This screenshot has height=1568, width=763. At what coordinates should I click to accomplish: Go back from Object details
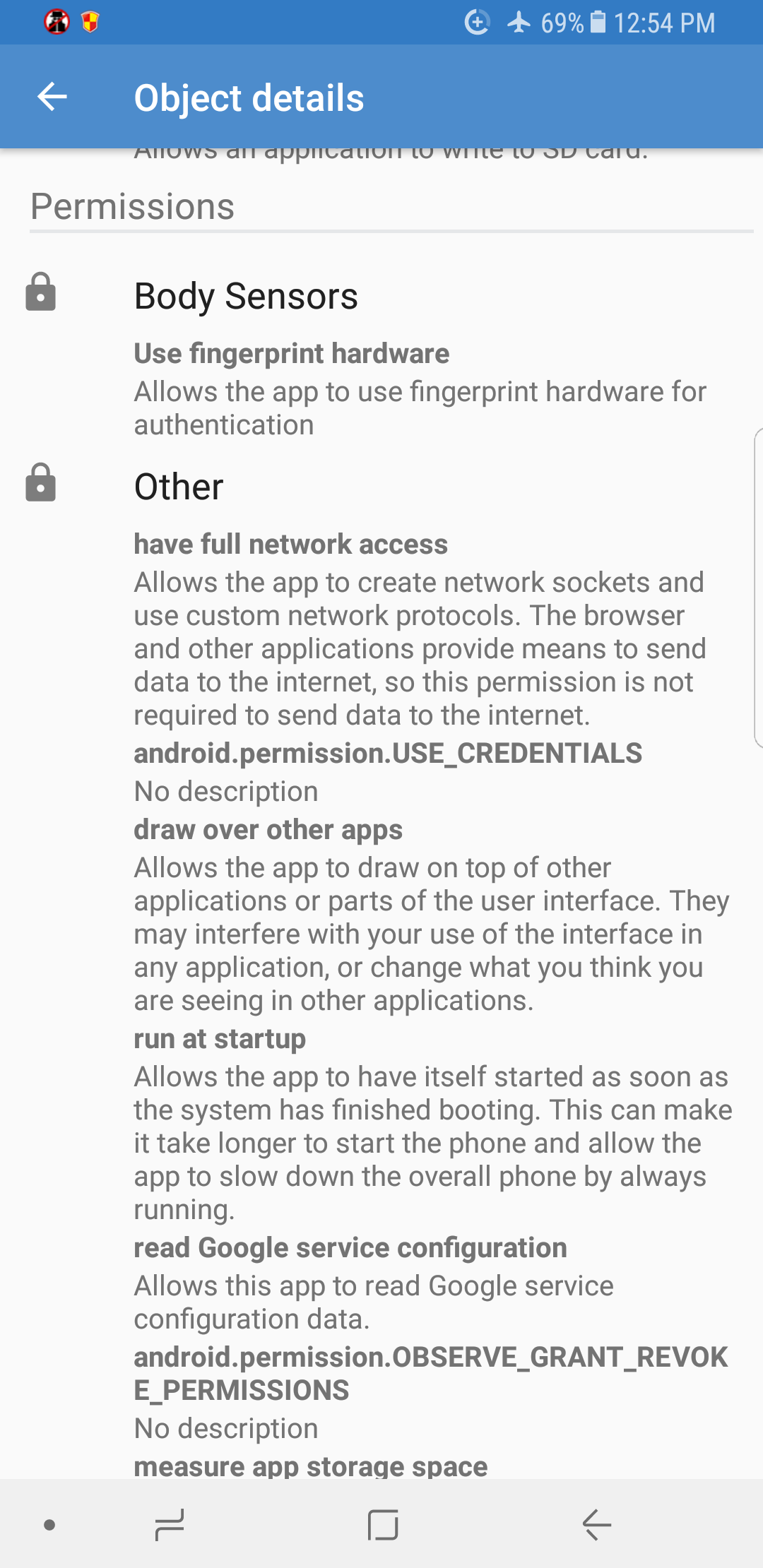pos(52,97)
